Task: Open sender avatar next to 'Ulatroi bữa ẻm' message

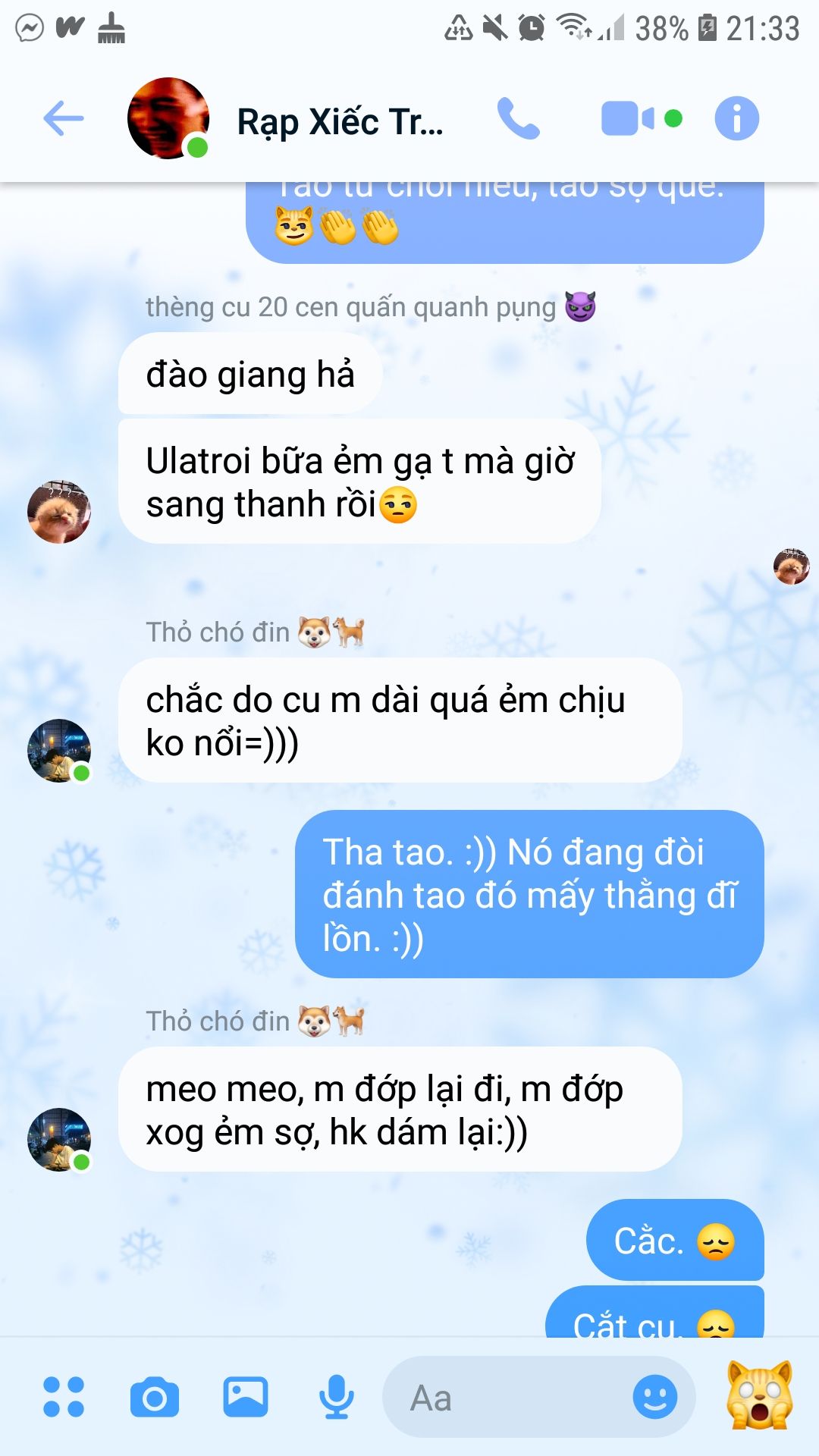Action: click(x=59, y=512)
